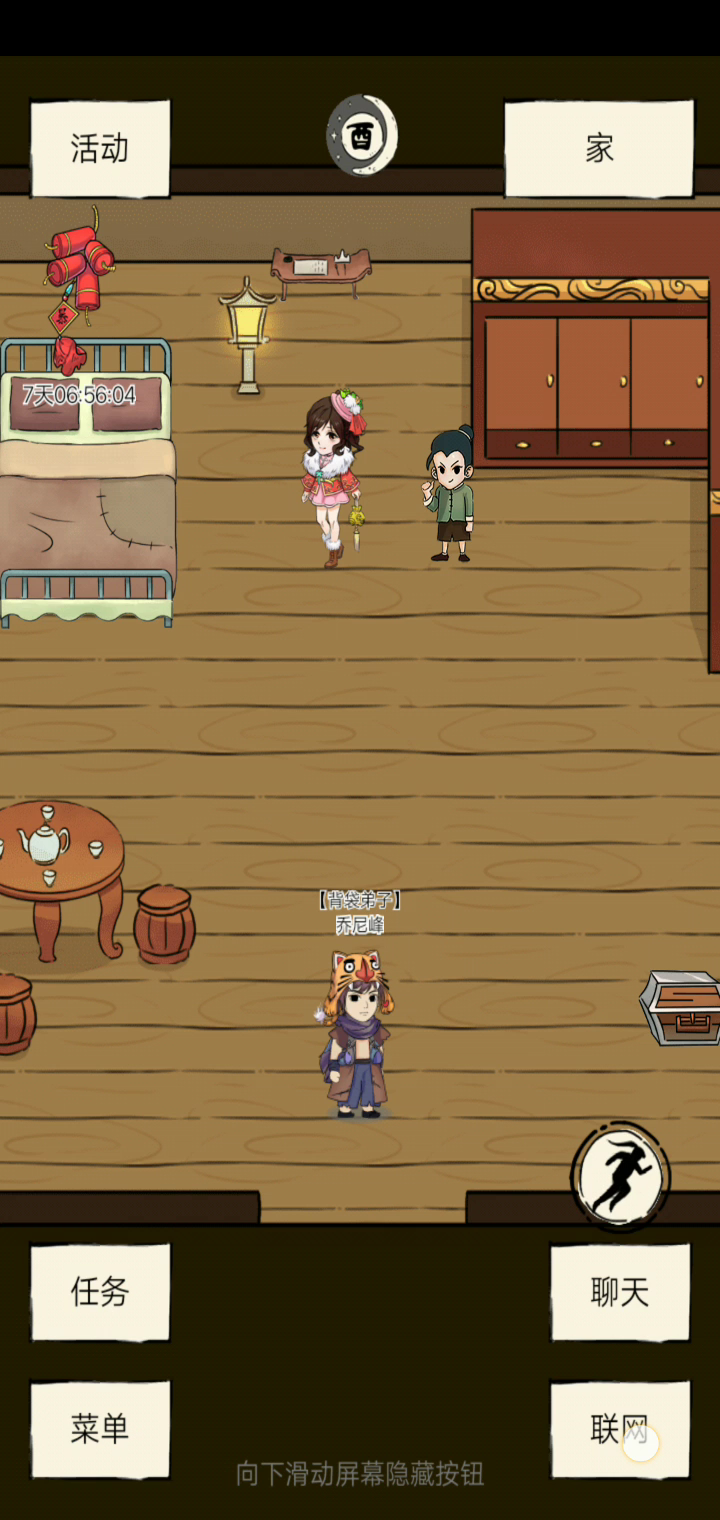
Task: Open the 菜单 menu
Action: coord(100,1428)
